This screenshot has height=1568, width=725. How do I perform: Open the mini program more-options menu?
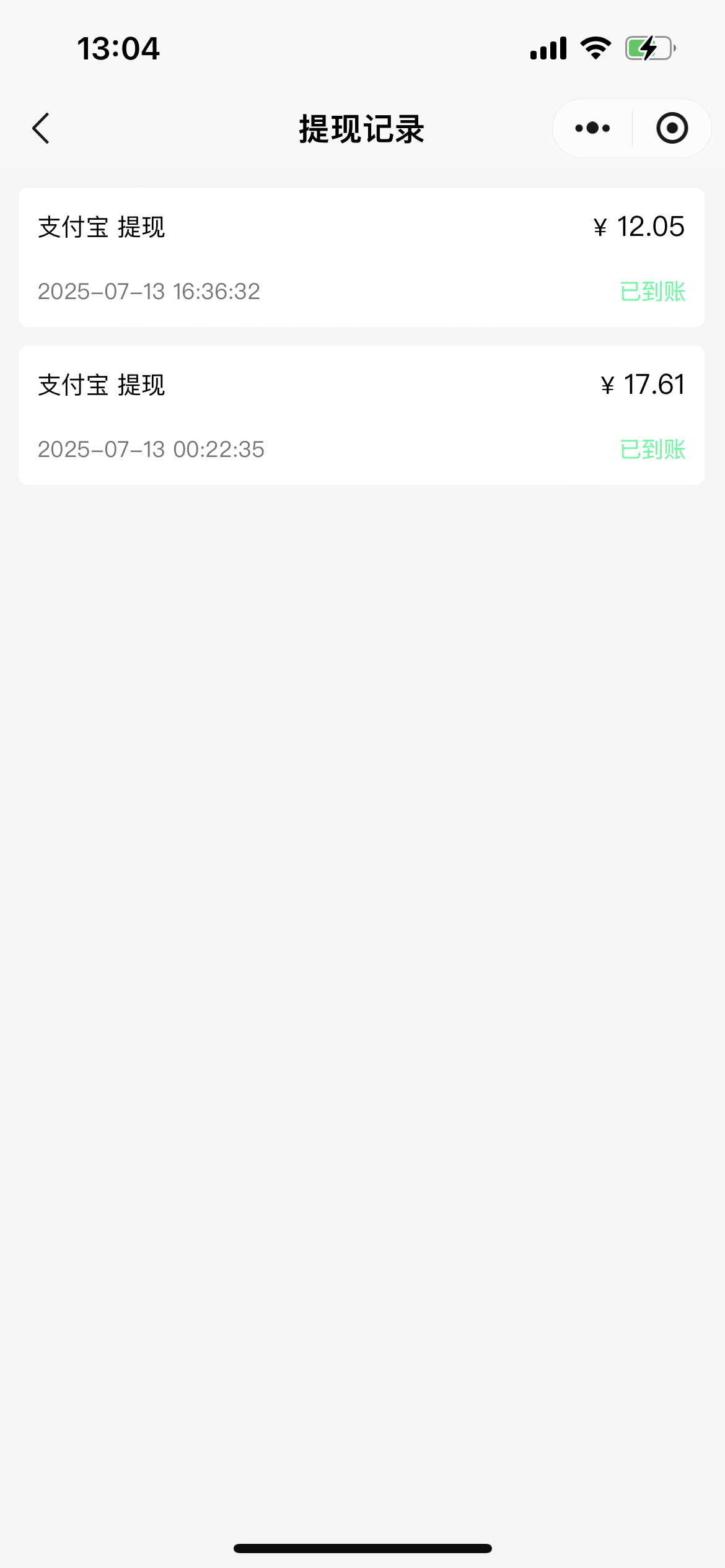coord(592,129)
